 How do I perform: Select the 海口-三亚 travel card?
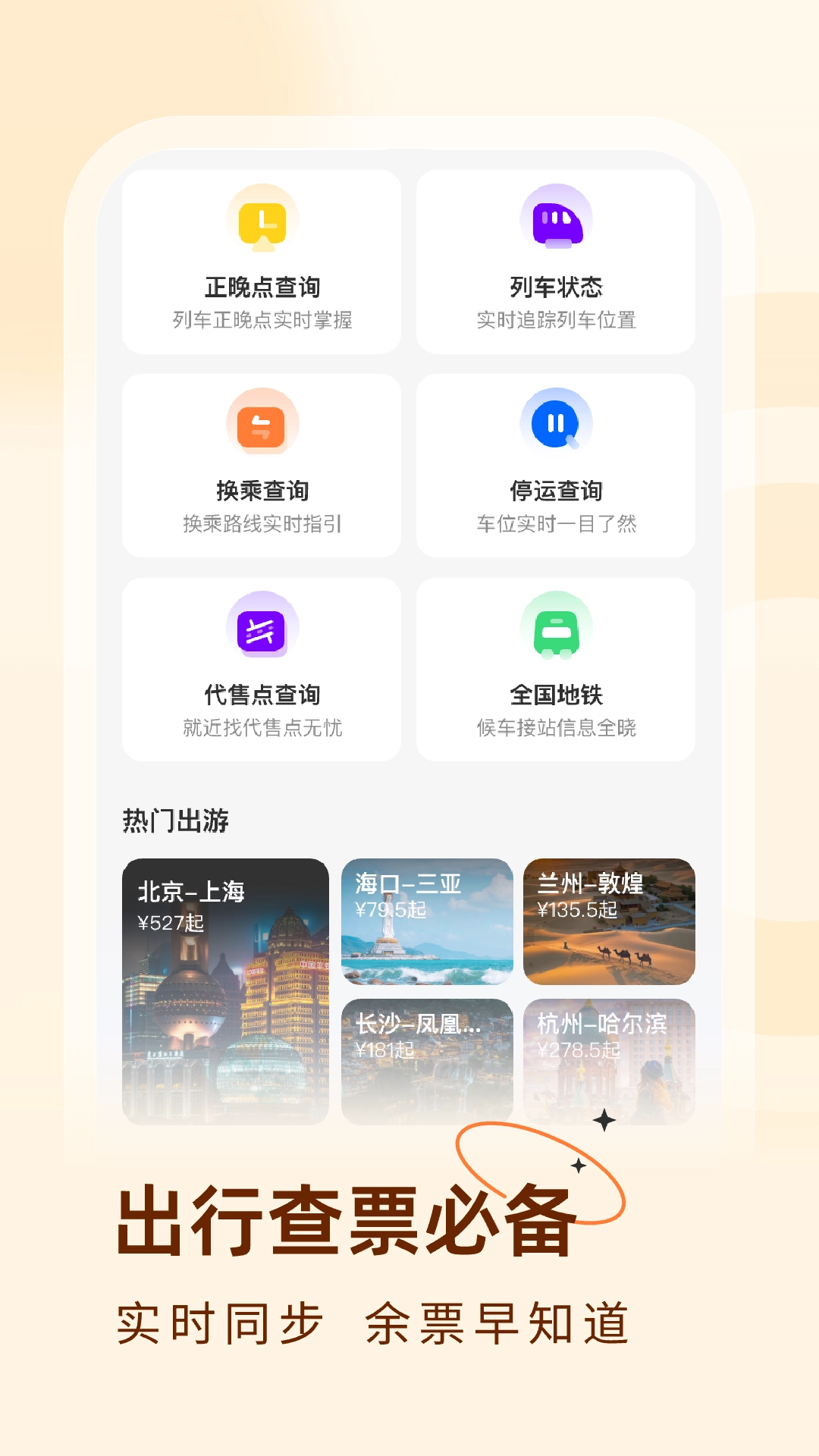pos(427,921)
